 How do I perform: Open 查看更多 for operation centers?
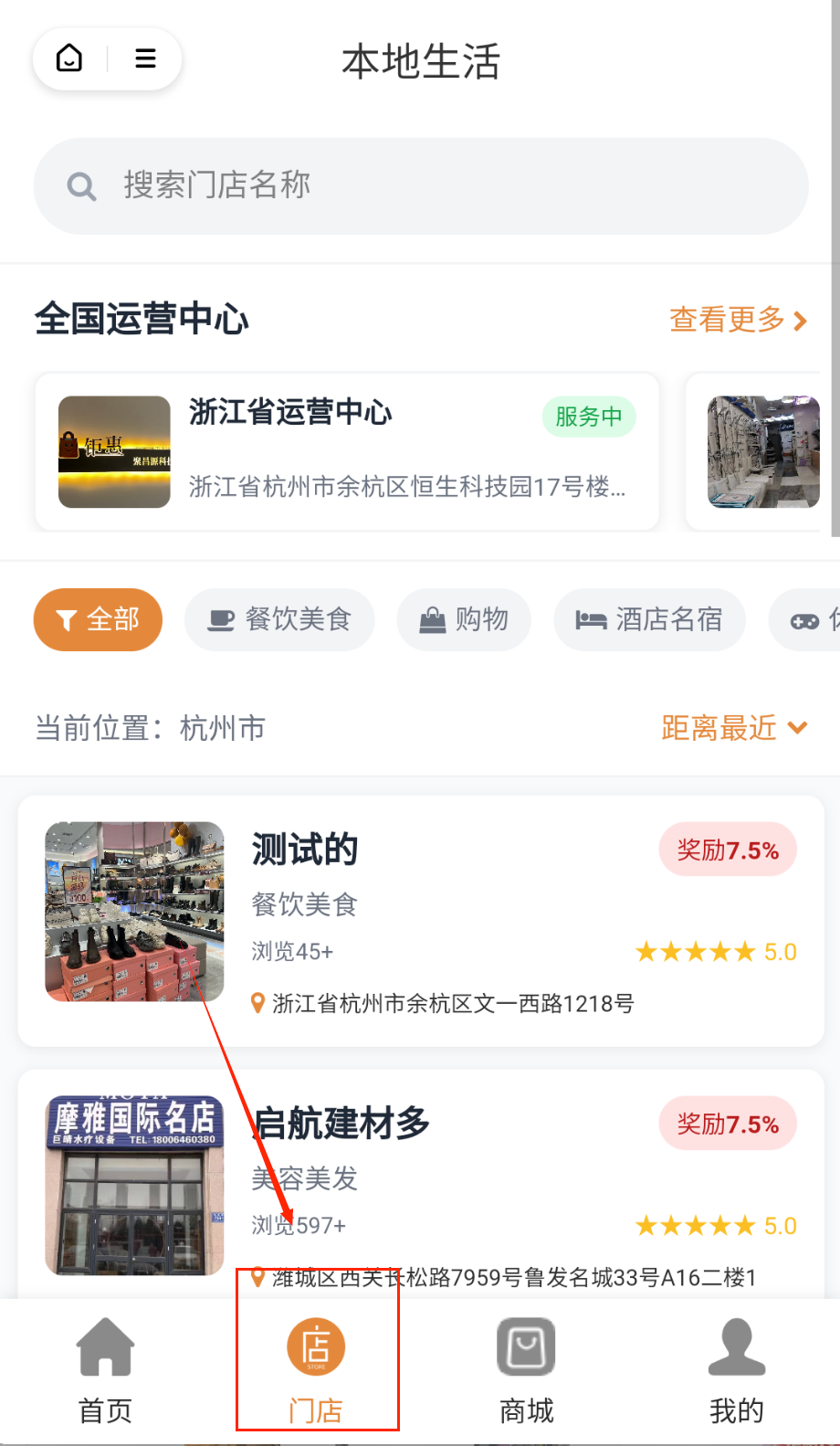(737, 320)
